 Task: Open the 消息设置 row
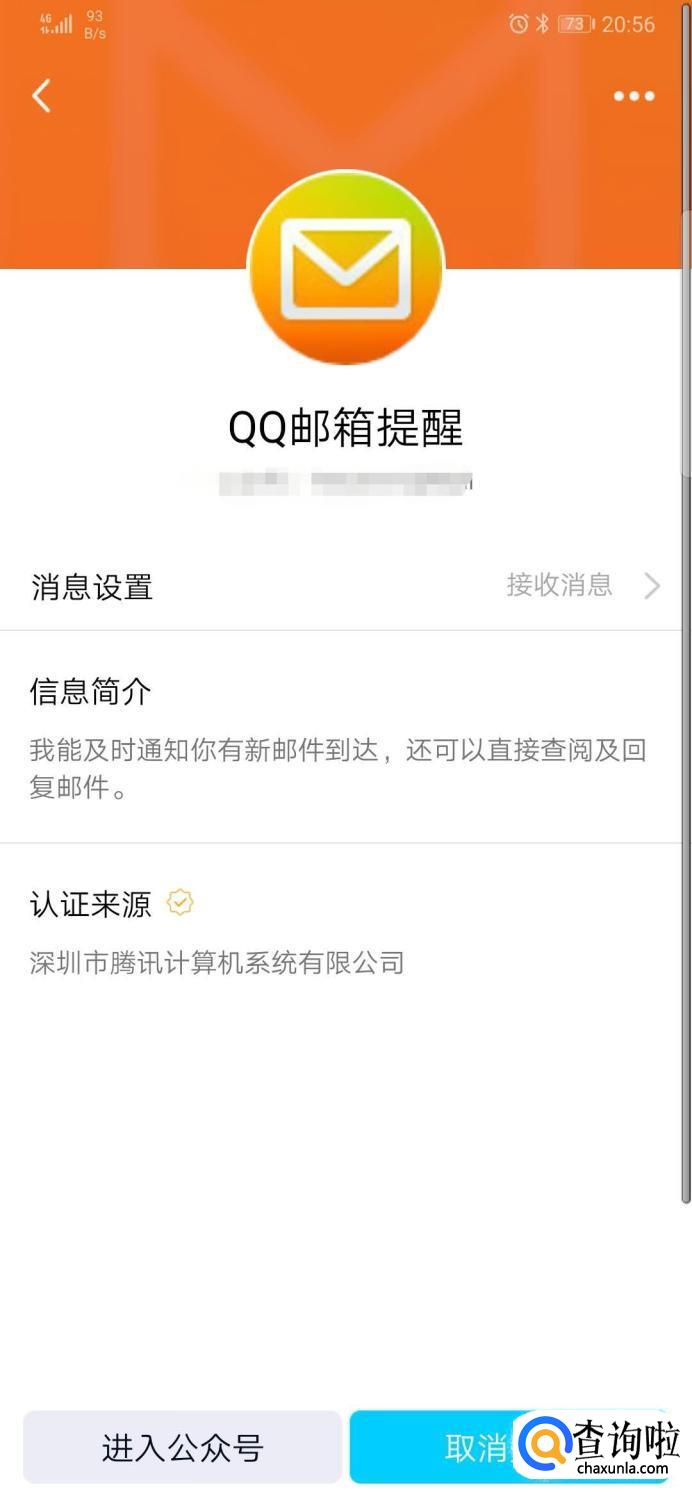(x=345, y=586)
